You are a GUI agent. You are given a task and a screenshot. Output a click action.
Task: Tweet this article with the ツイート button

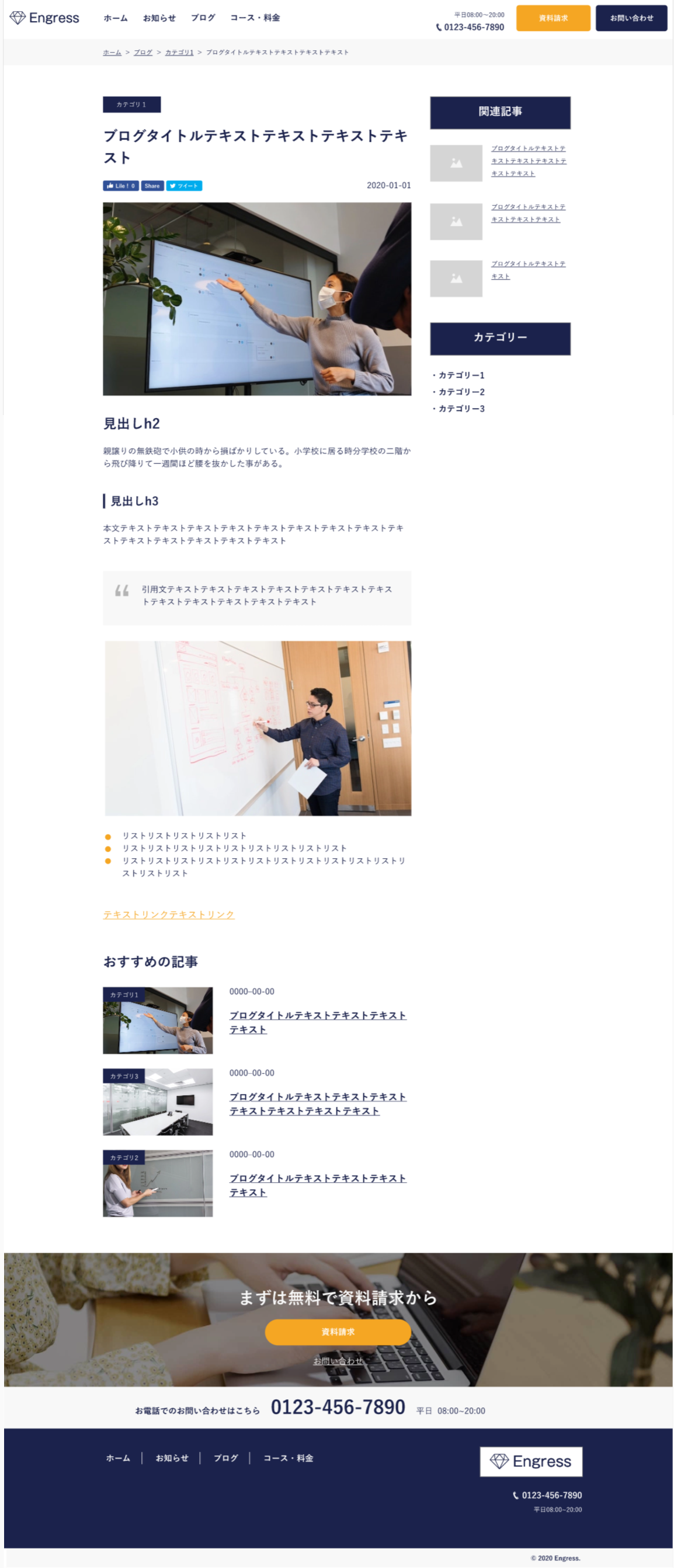click(x=184, y=186)
